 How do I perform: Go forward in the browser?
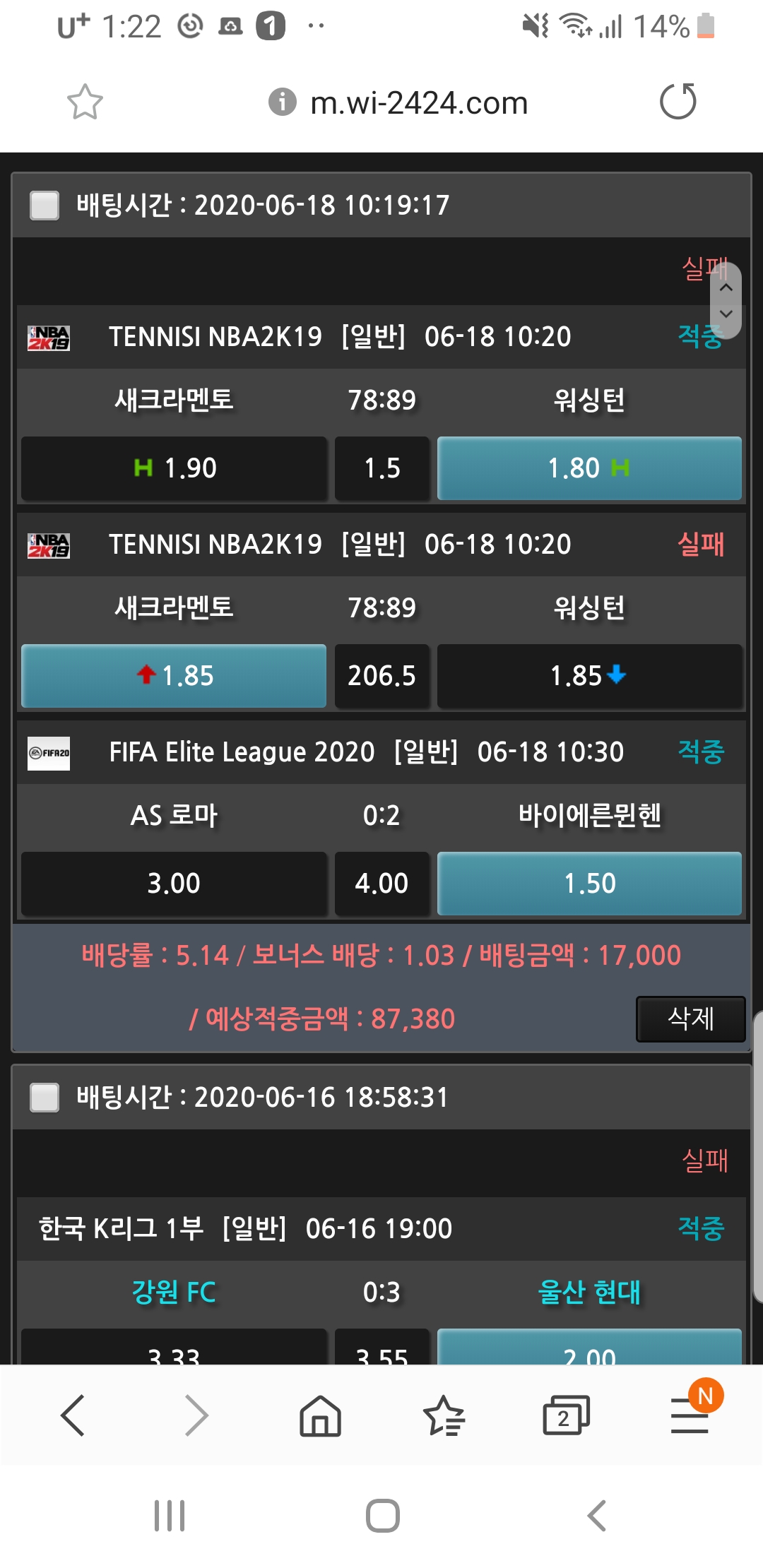coord(196,1415)
